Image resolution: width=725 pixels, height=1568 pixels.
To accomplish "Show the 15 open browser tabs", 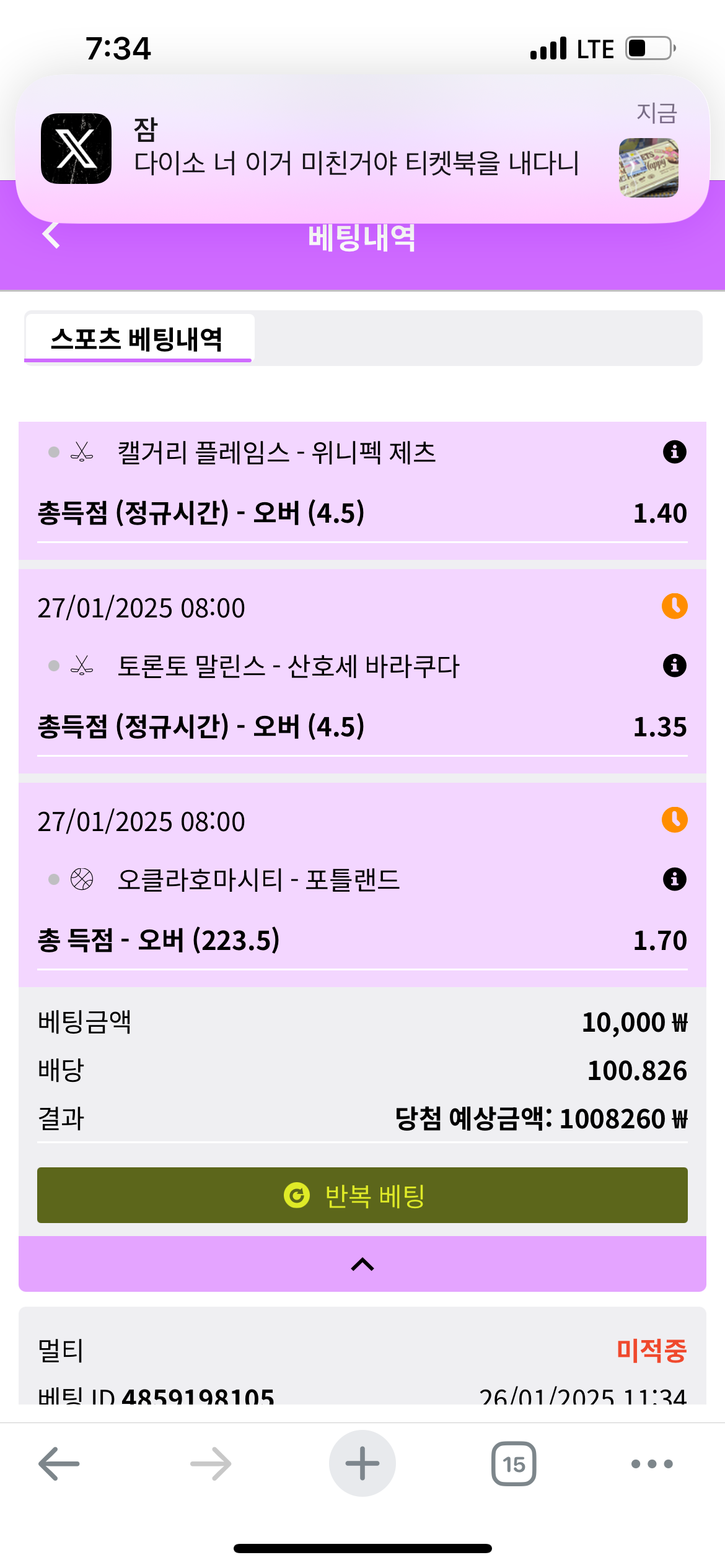I will point(514,1464).
